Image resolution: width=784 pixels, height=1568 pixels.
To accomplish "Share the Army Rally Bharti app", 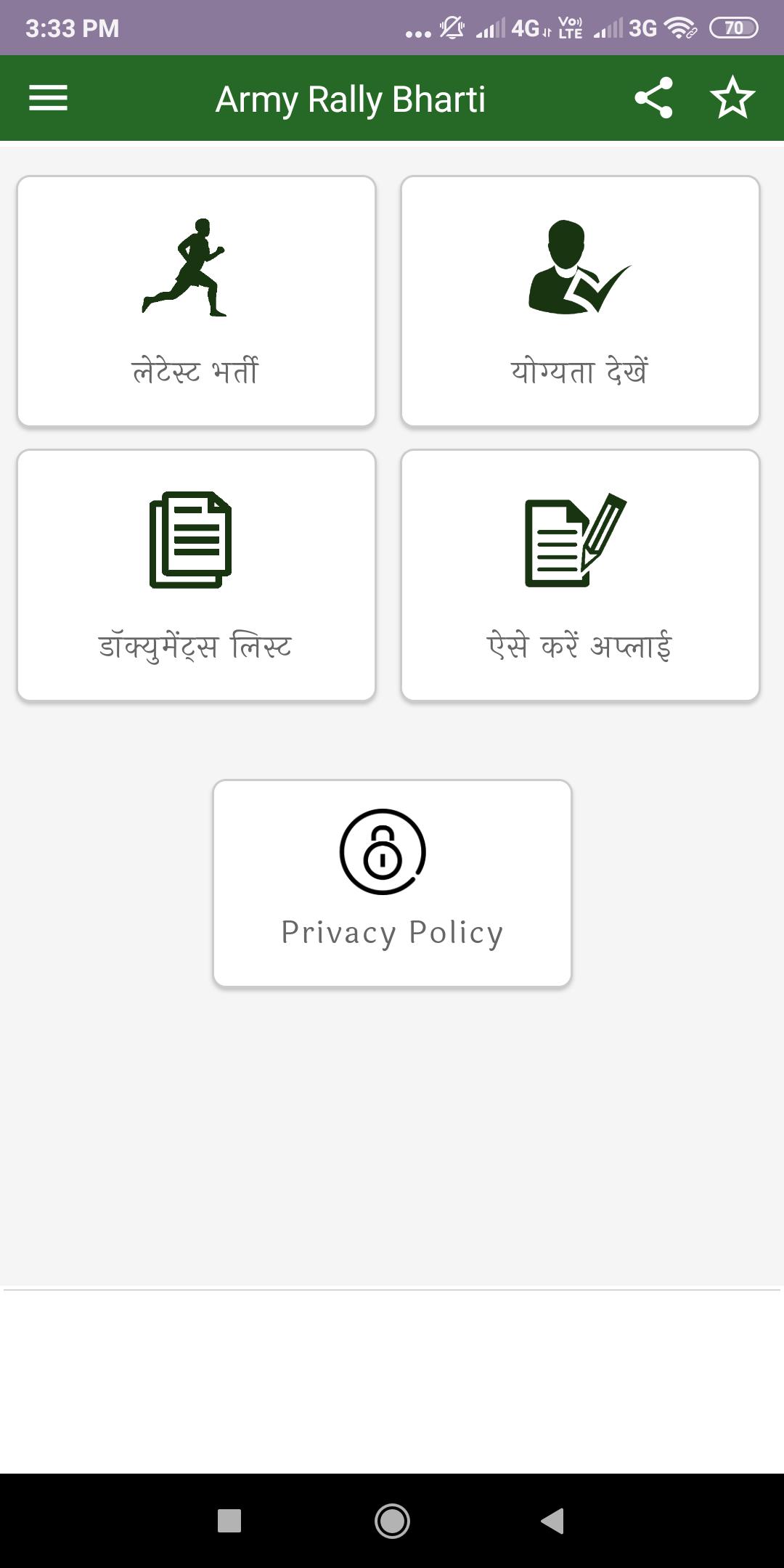I will 653,98.
